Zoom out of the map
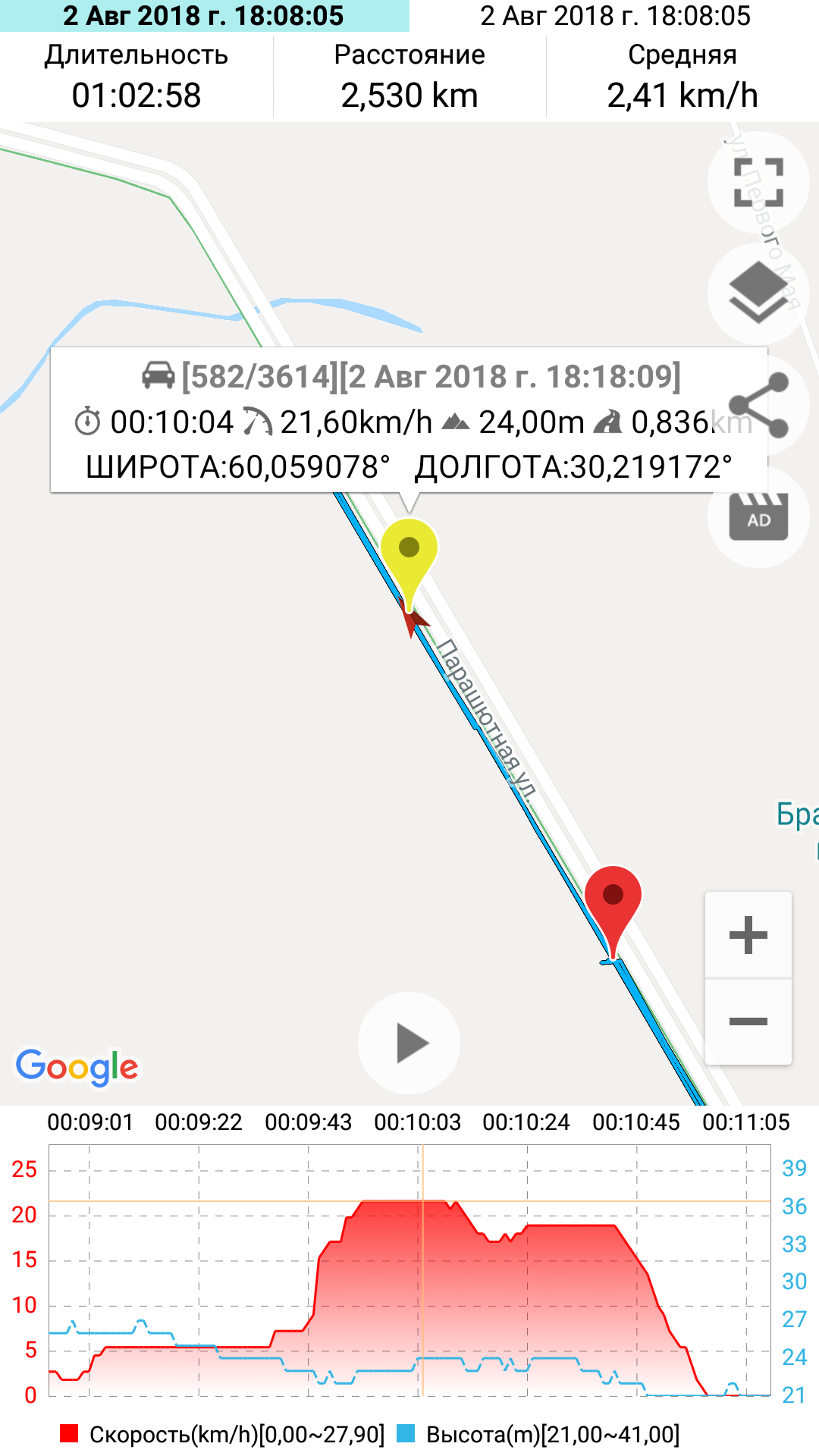The image size is (819, 1456). (x=748, y=1021)
